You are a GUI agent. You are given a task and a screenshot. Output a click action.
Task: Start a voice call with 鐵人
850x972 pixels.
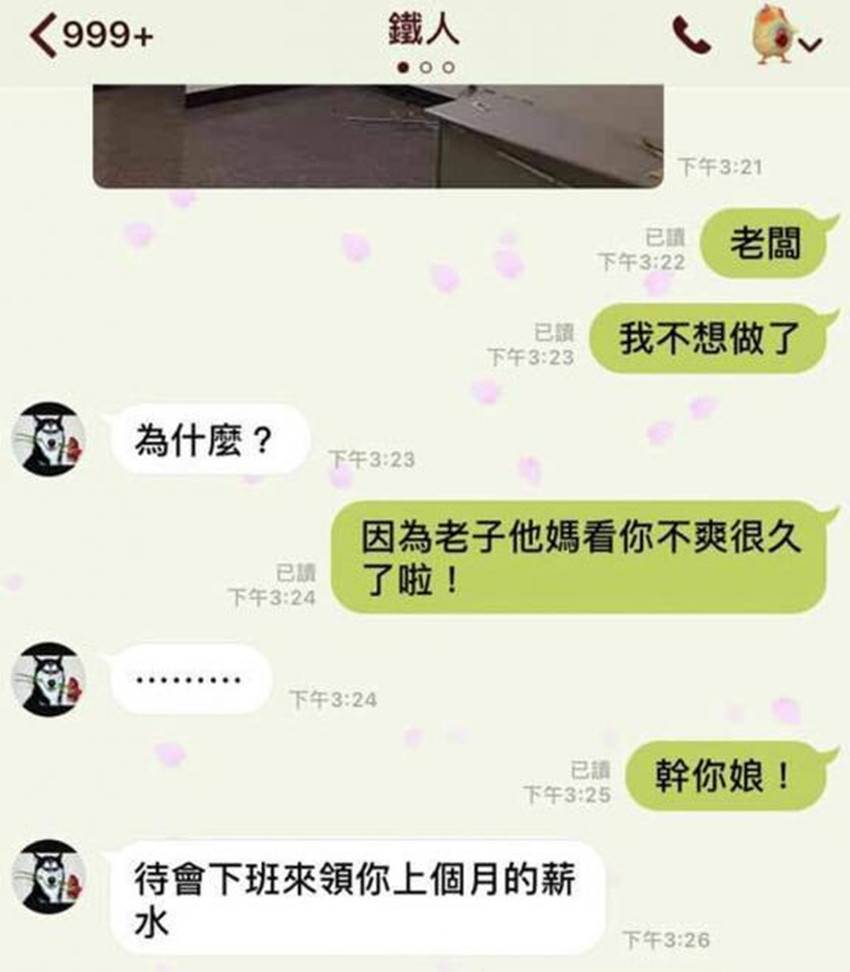tap(691, 37)
